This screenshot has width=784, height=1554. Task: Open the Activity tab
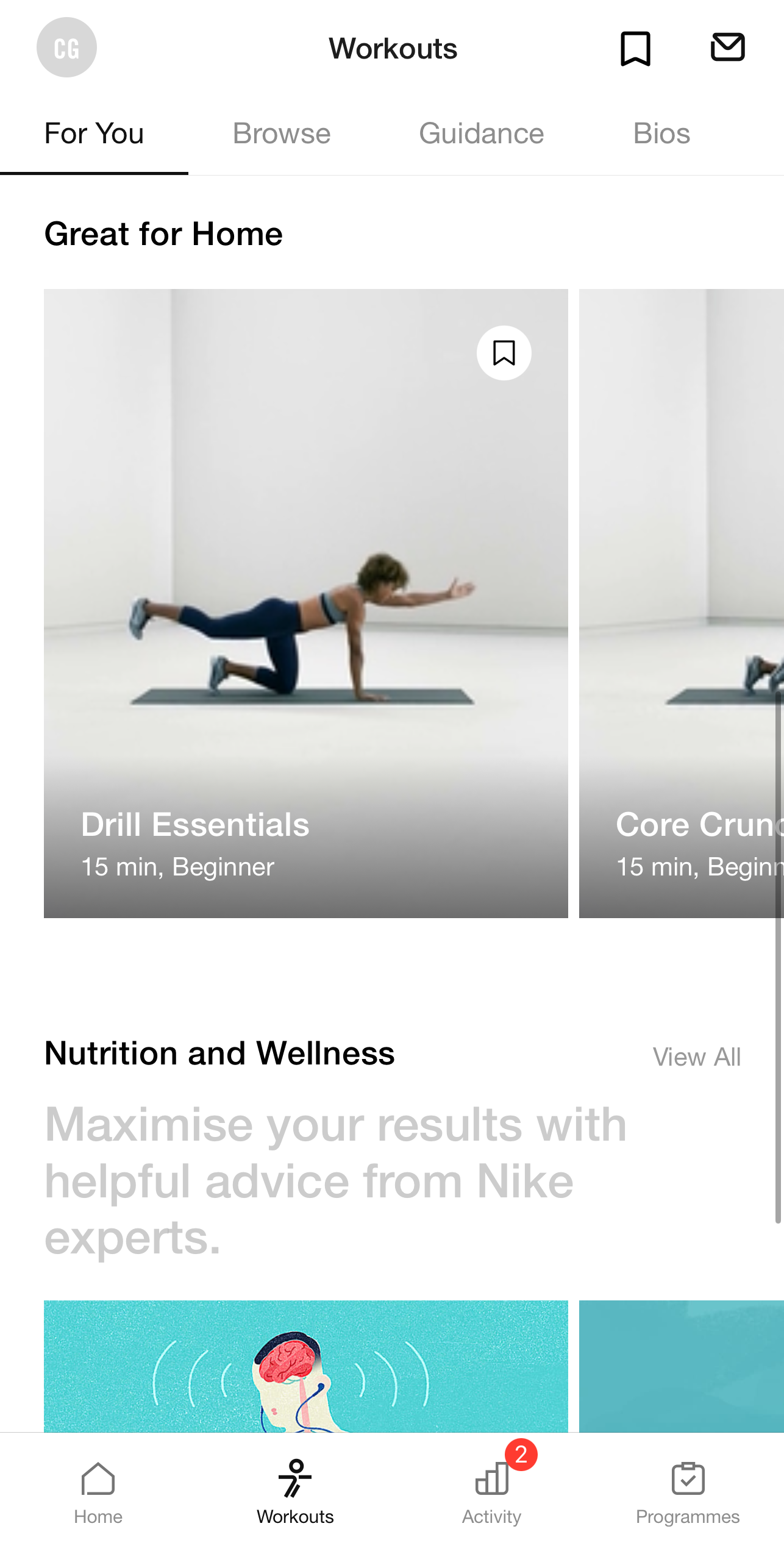[492, 1492]
